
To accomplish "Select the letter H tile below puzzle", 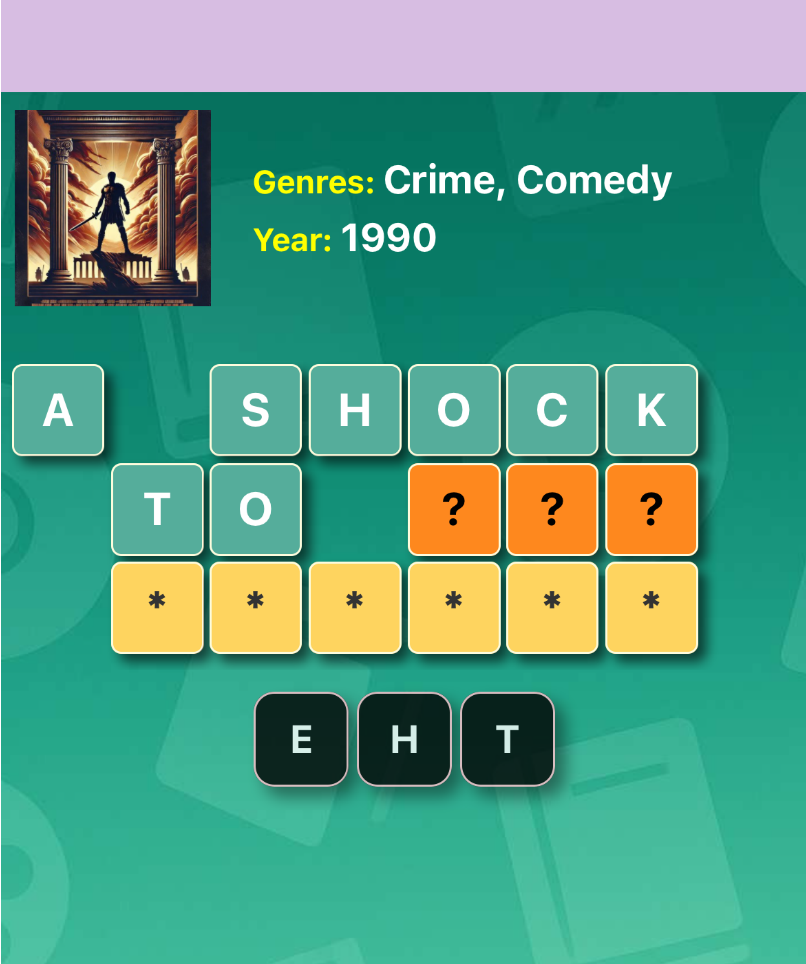I will click(x=404, y=739).
